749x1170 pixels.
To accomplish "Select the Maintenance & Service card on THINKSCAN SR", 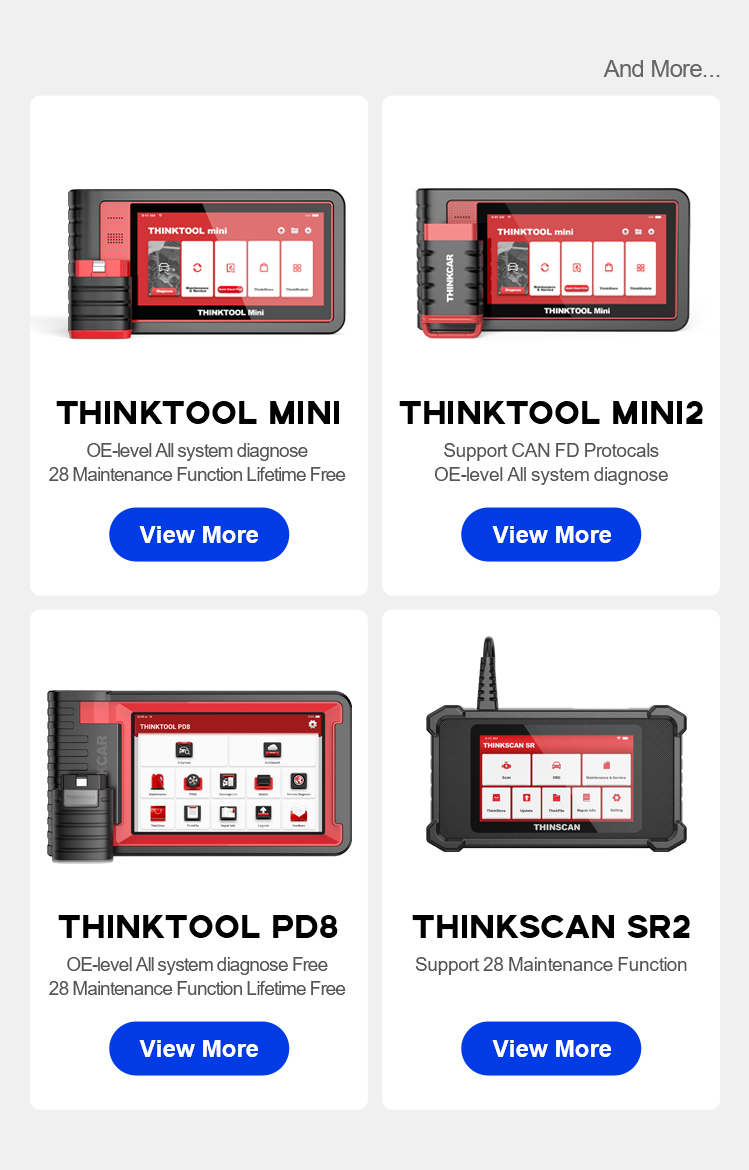I will [x=606, y=769].
